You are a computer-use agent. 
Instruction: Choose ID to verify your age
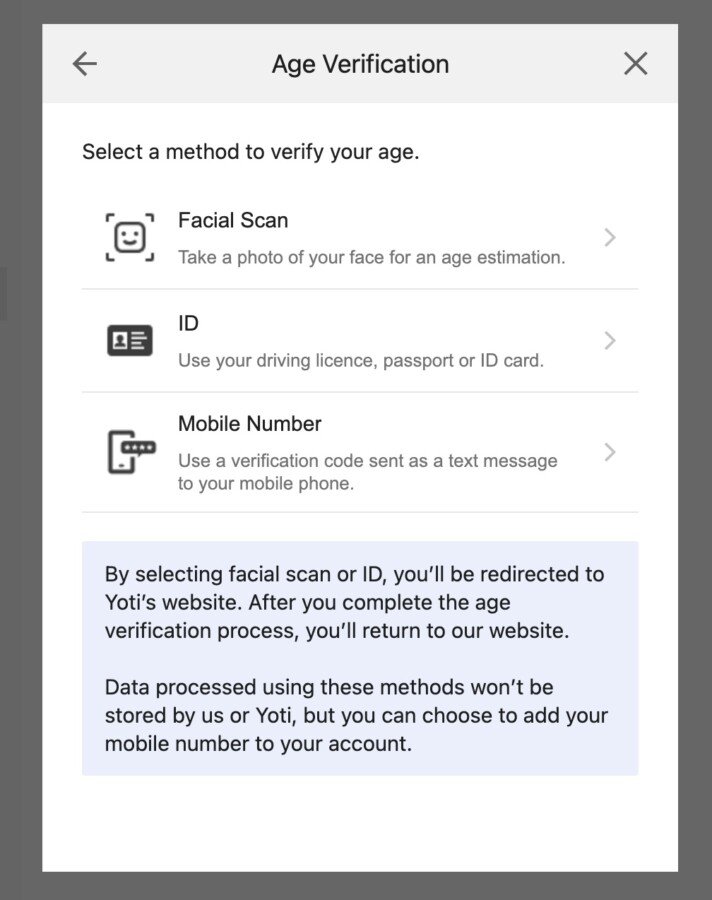pyautogui.click(x=360, y=341)
